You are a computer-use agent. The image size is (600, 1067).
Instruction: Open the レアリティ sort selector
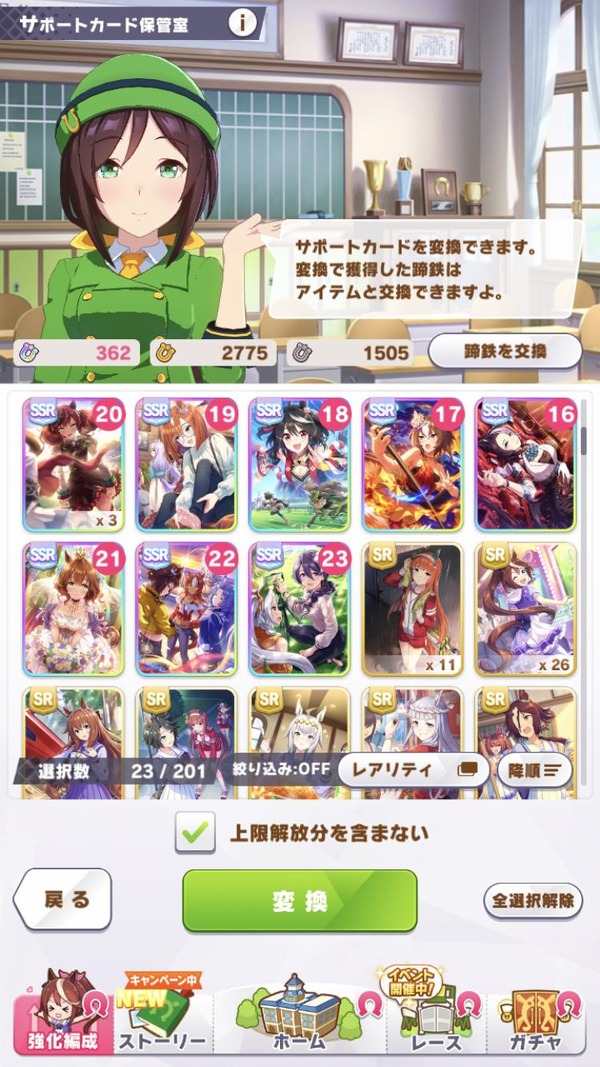pyautogui.click(x=413, y=770)
